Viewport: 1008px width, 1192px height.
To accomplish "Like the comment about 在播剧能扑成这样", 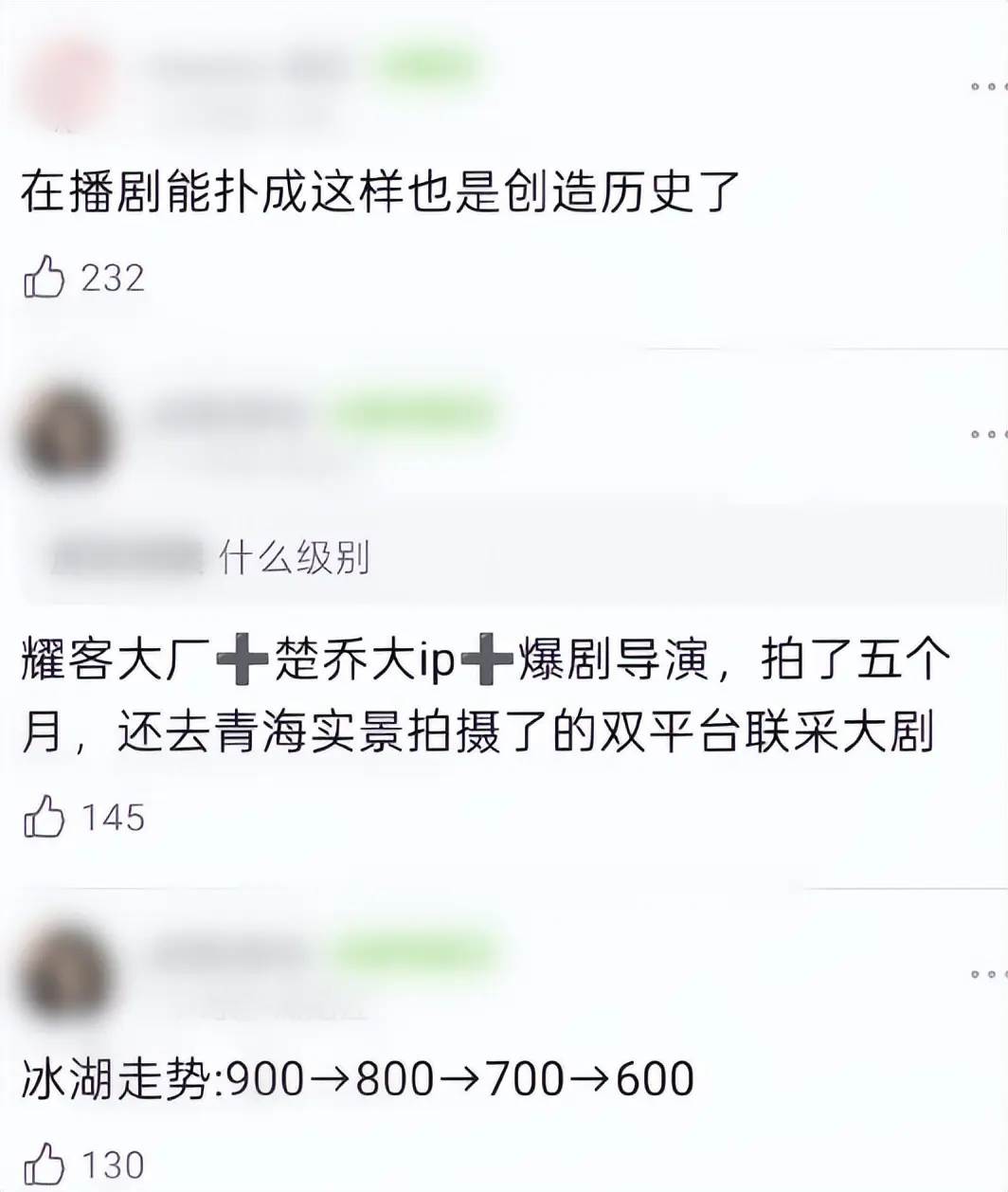I will 44,279.
